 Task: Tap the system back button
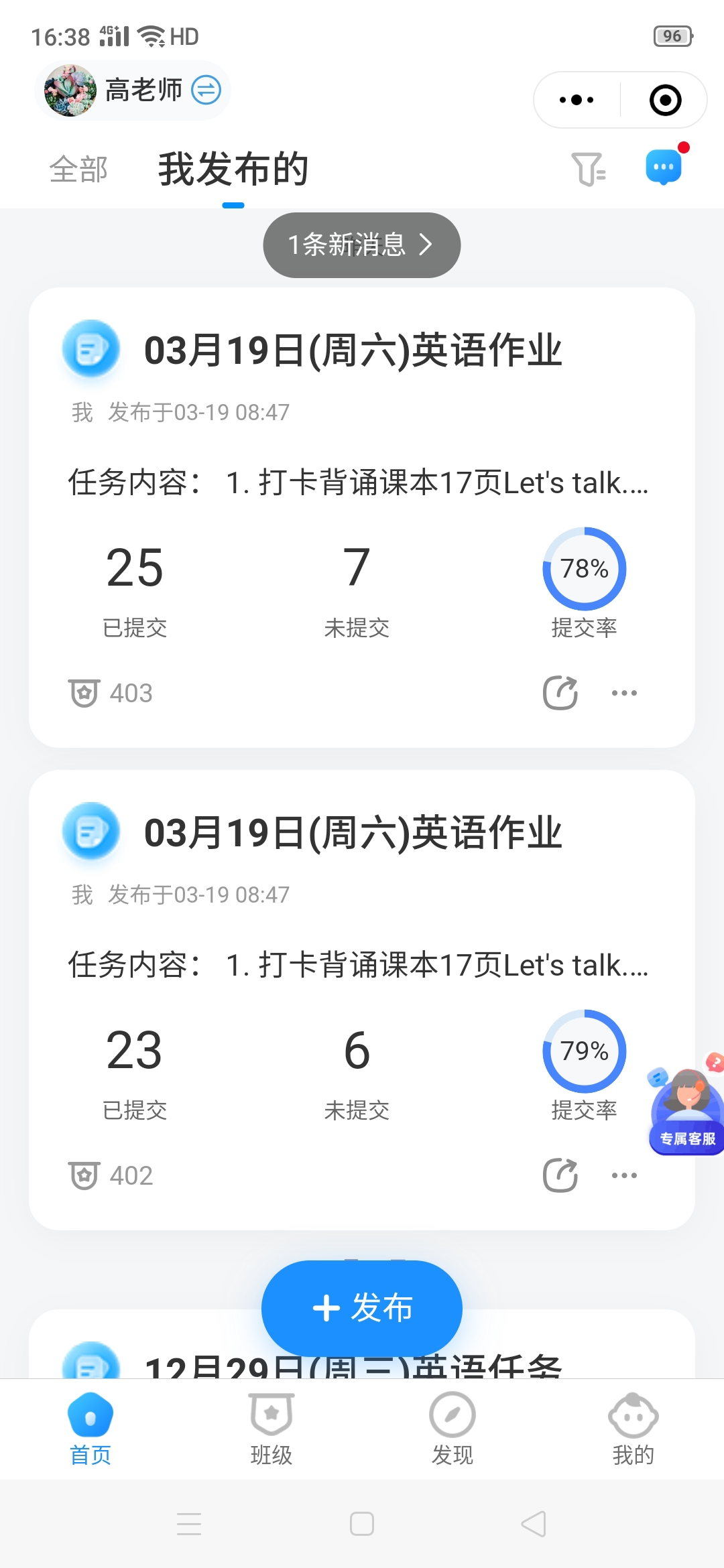[x=534, y=1524]
